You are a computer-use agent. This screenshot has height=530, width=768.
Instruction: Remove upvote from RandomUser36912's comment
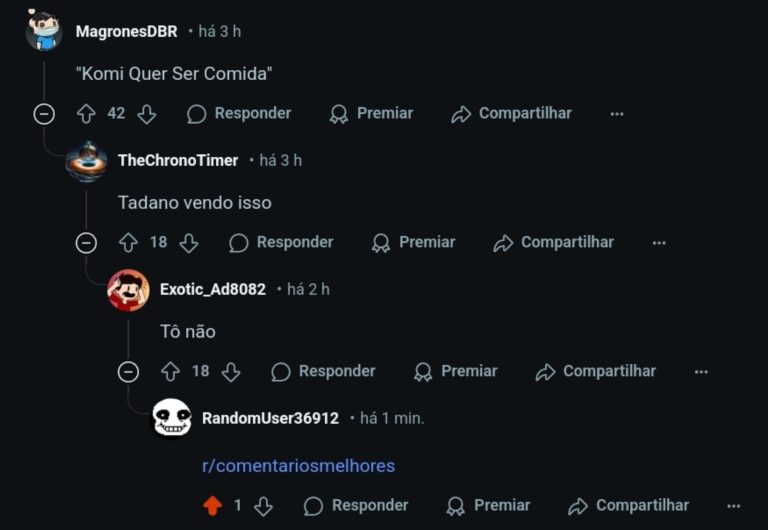tap(212, 506)
